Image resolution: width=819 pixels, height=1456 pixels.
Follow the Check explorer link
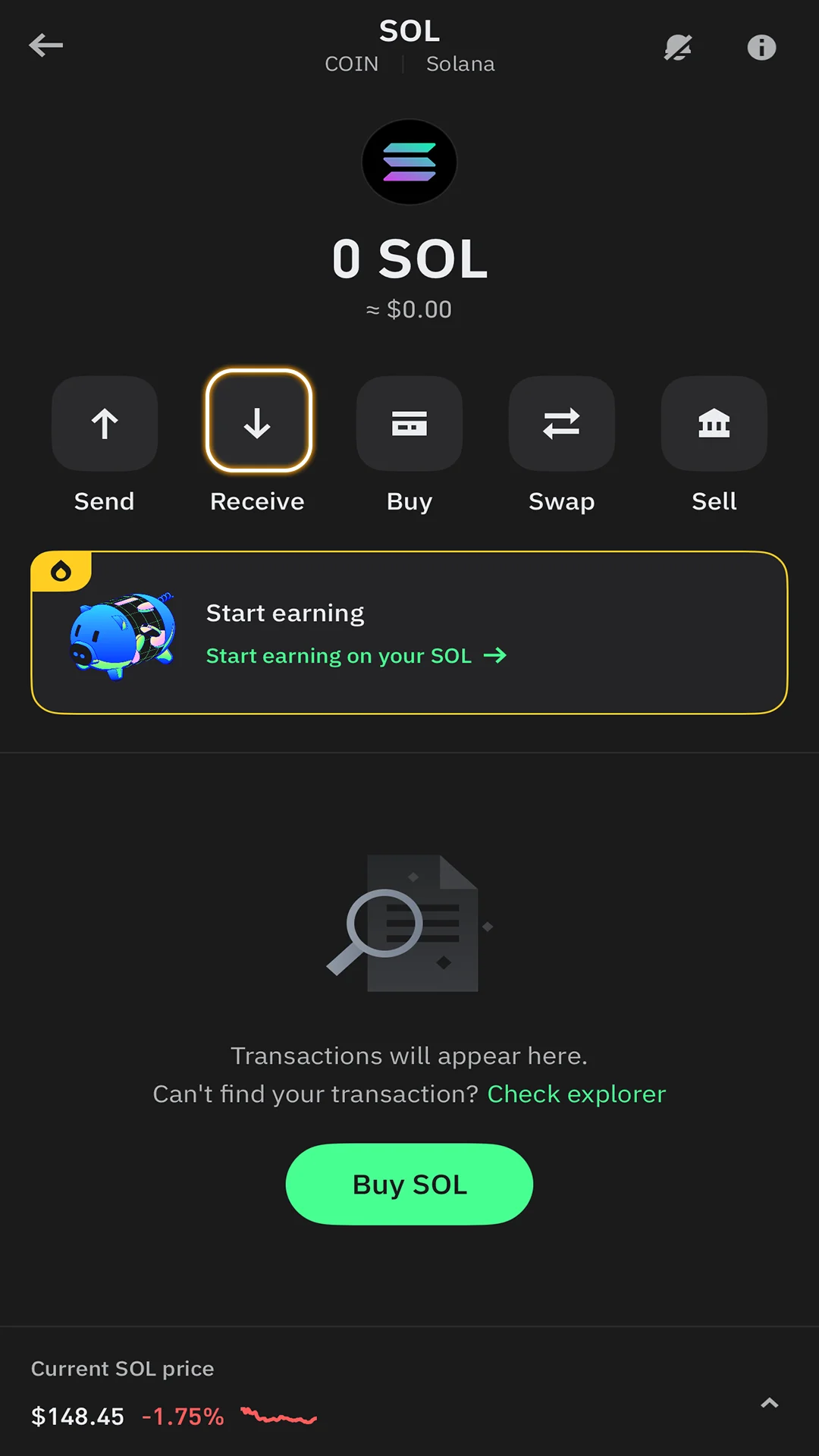point(576,1094)
